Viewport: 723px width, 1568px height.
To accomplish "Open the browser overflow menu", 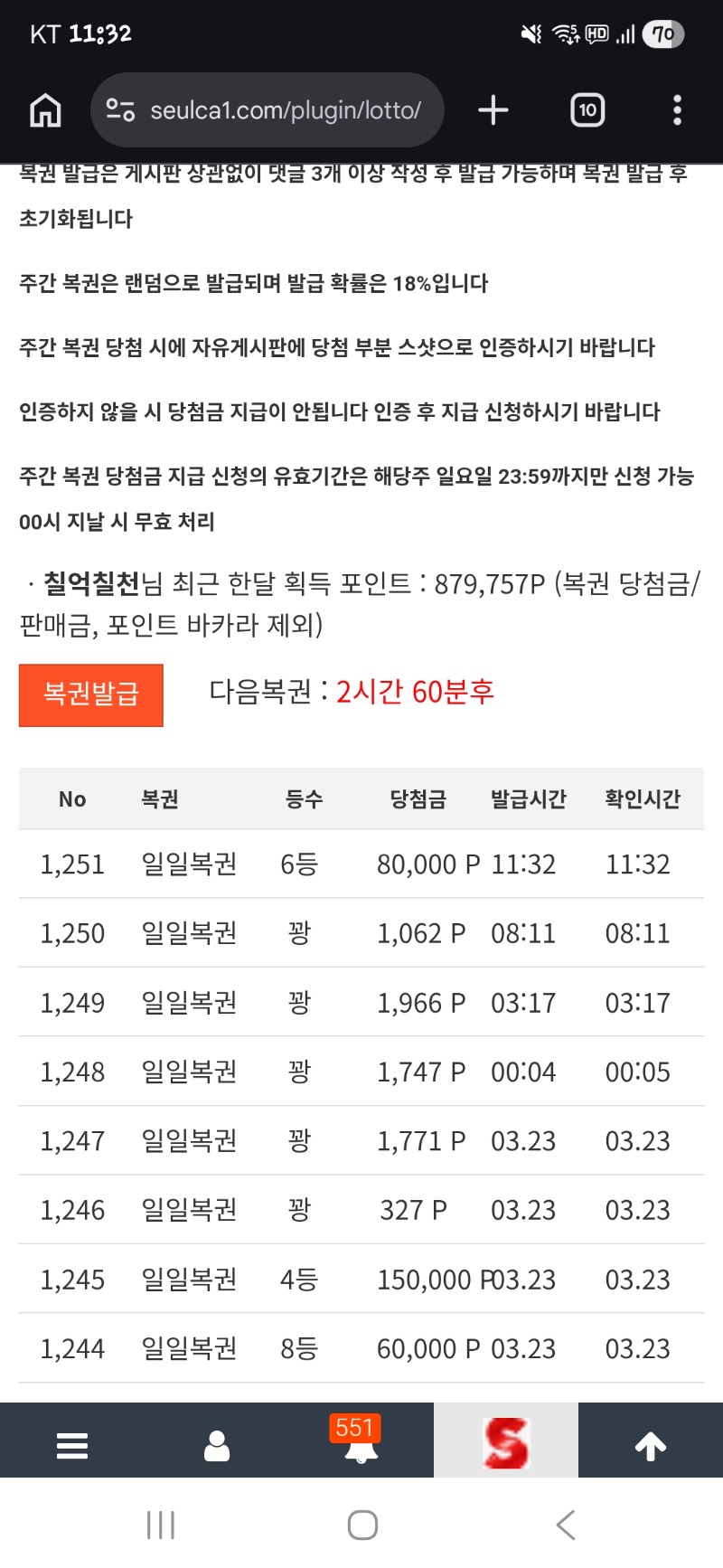I will pos(677,110).
